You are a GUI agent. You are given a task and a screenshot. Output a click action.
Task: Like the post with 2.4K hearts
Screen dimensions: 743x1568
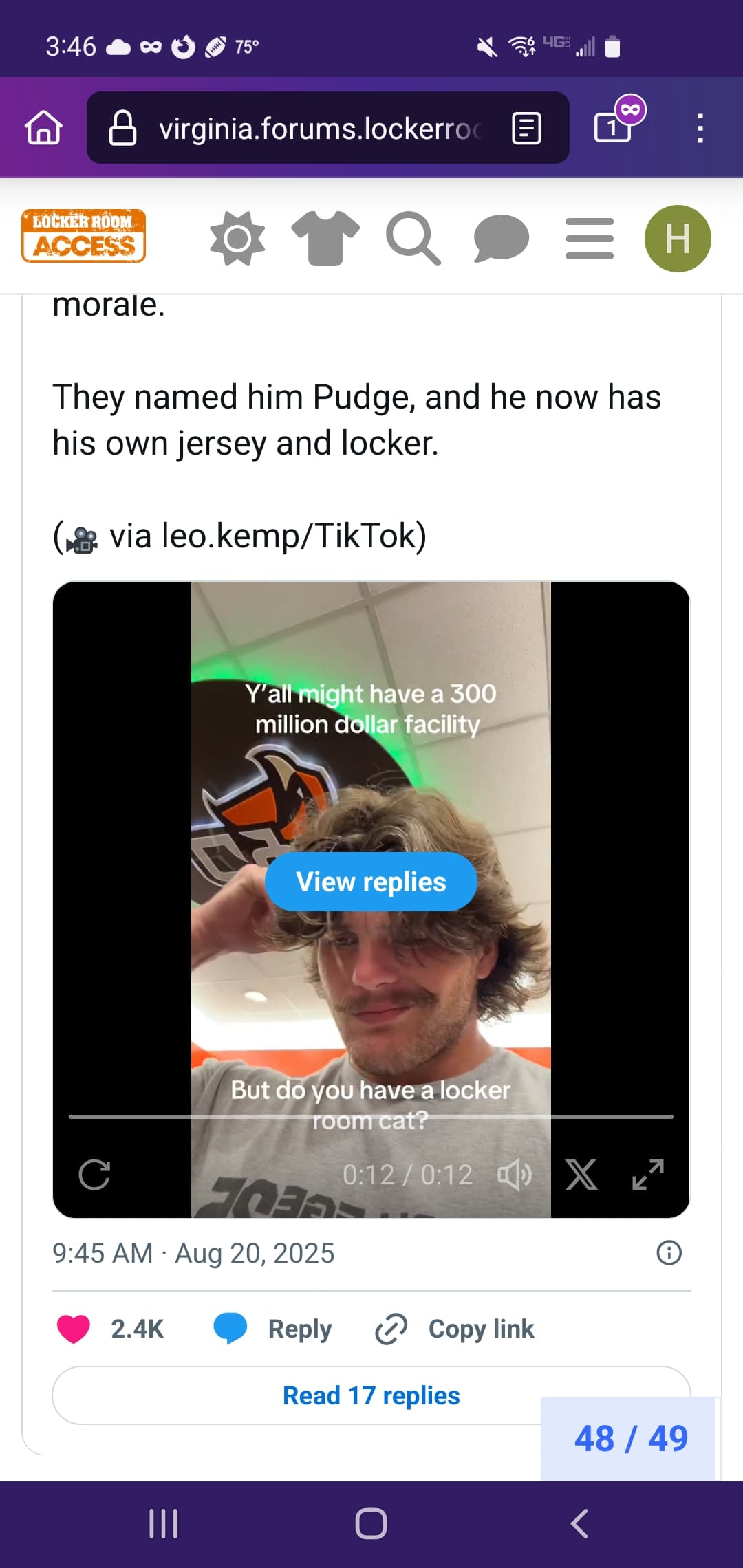74,1329
